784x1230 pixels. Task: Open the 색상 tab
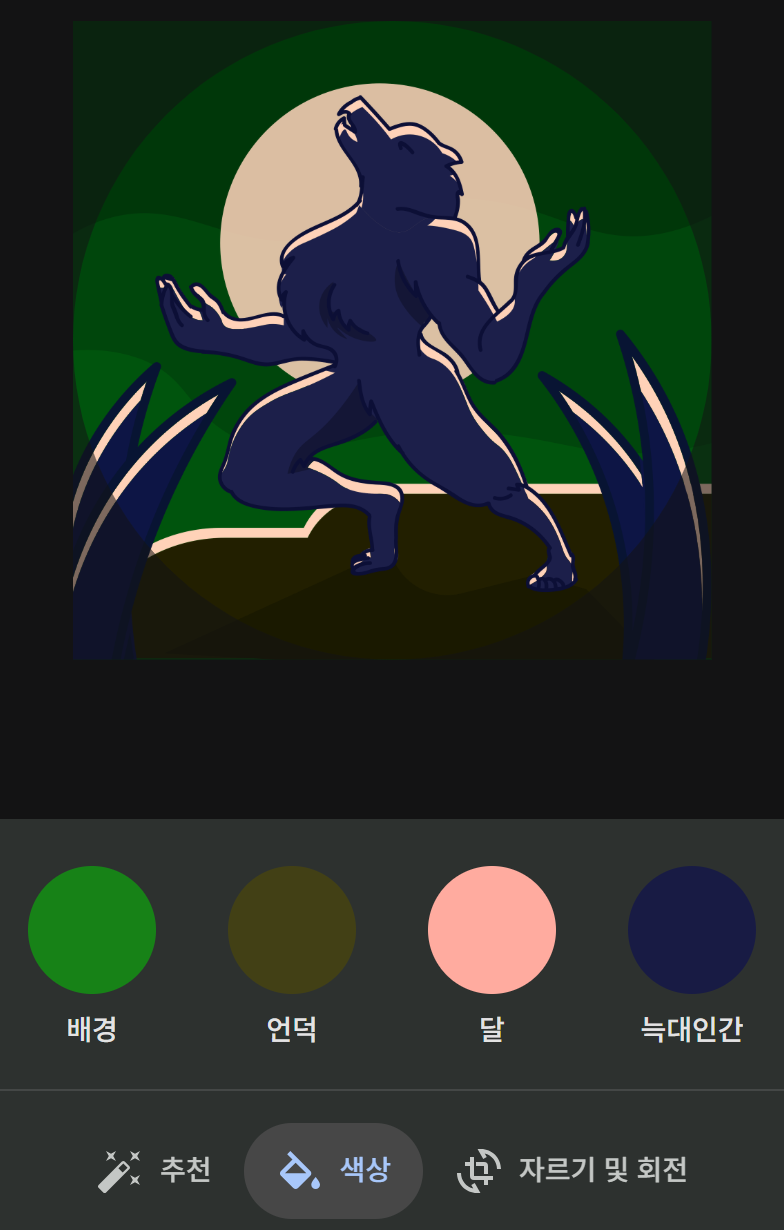pyautogui.click(x=334, y=1170)
